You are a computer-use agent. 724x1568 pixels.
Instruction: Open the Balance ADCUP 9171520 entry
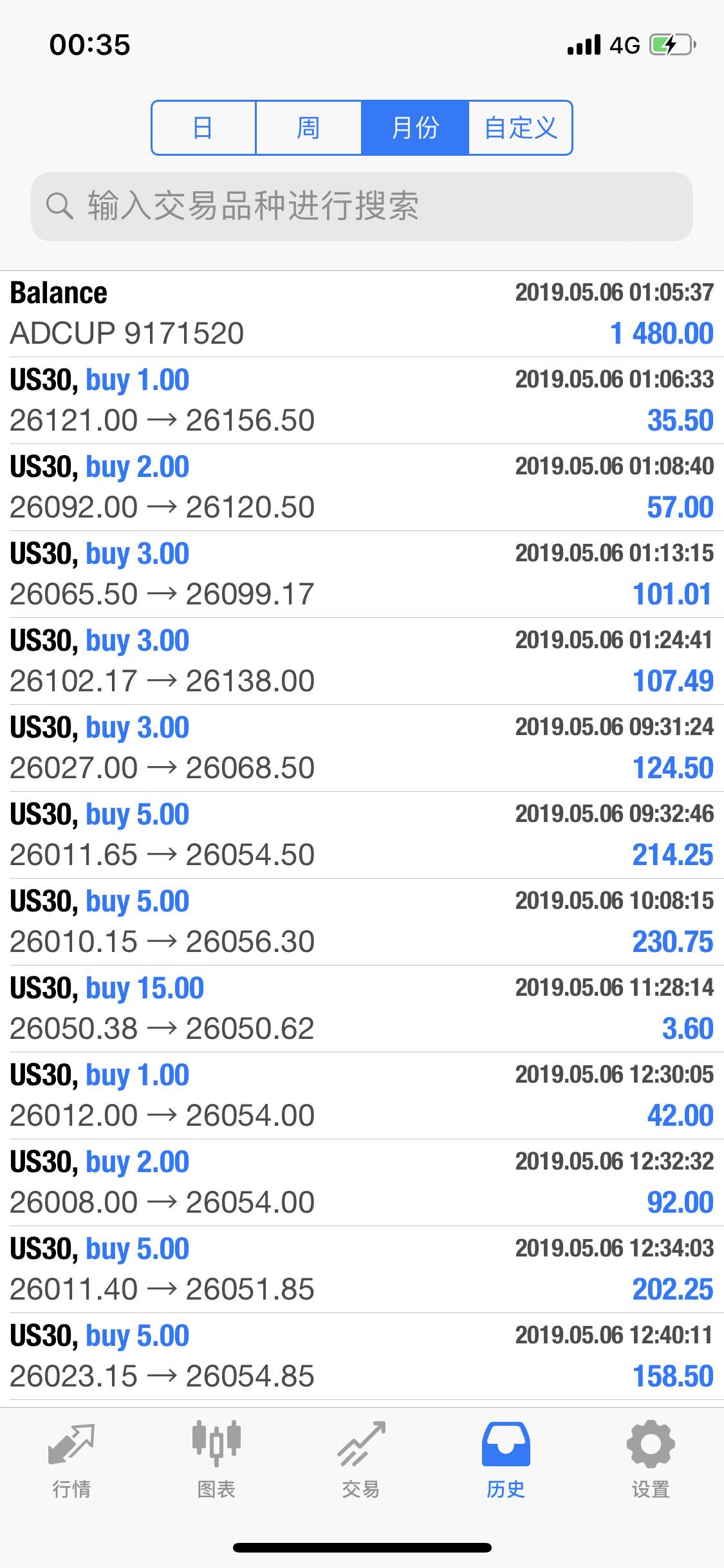[362, 313]
